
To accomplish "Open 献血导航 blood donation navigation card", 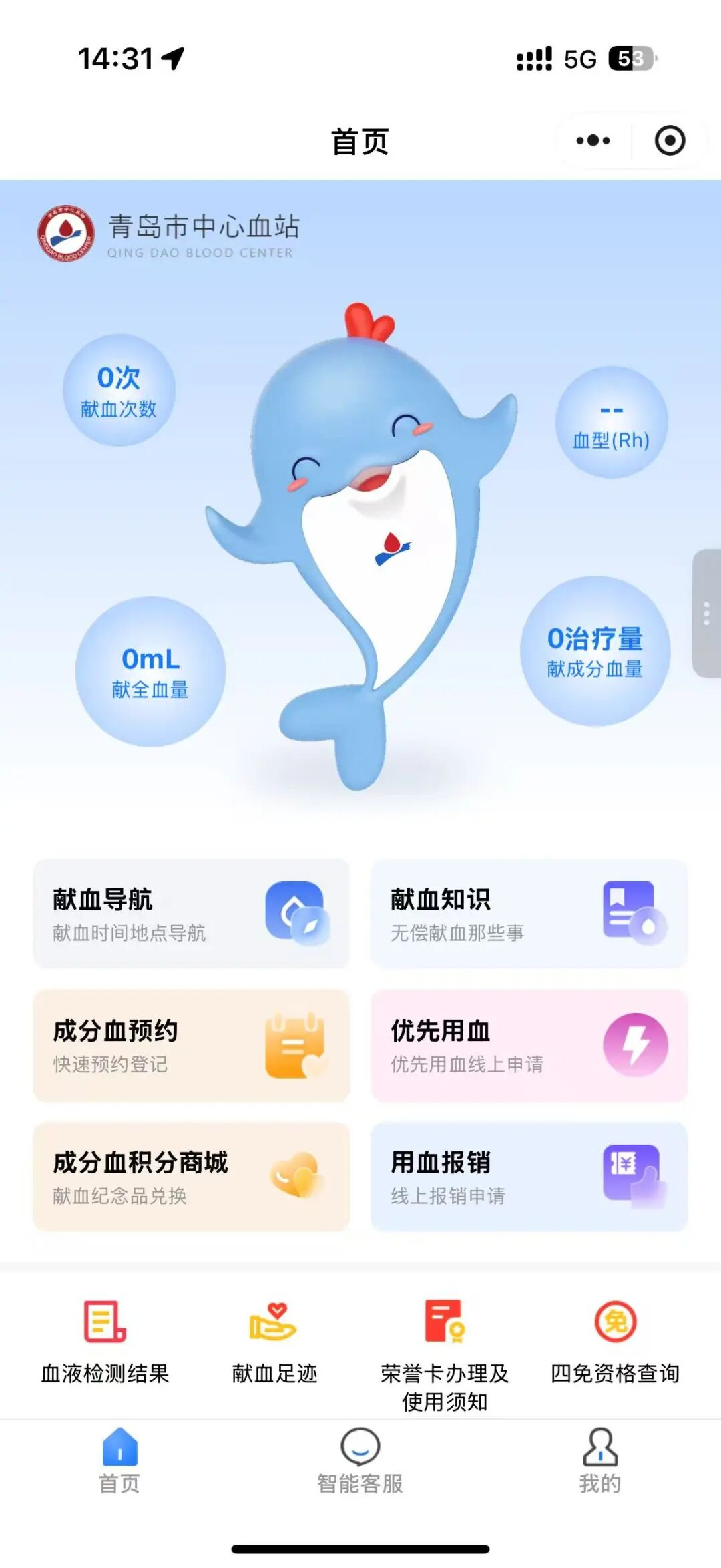I will (192, 913).
